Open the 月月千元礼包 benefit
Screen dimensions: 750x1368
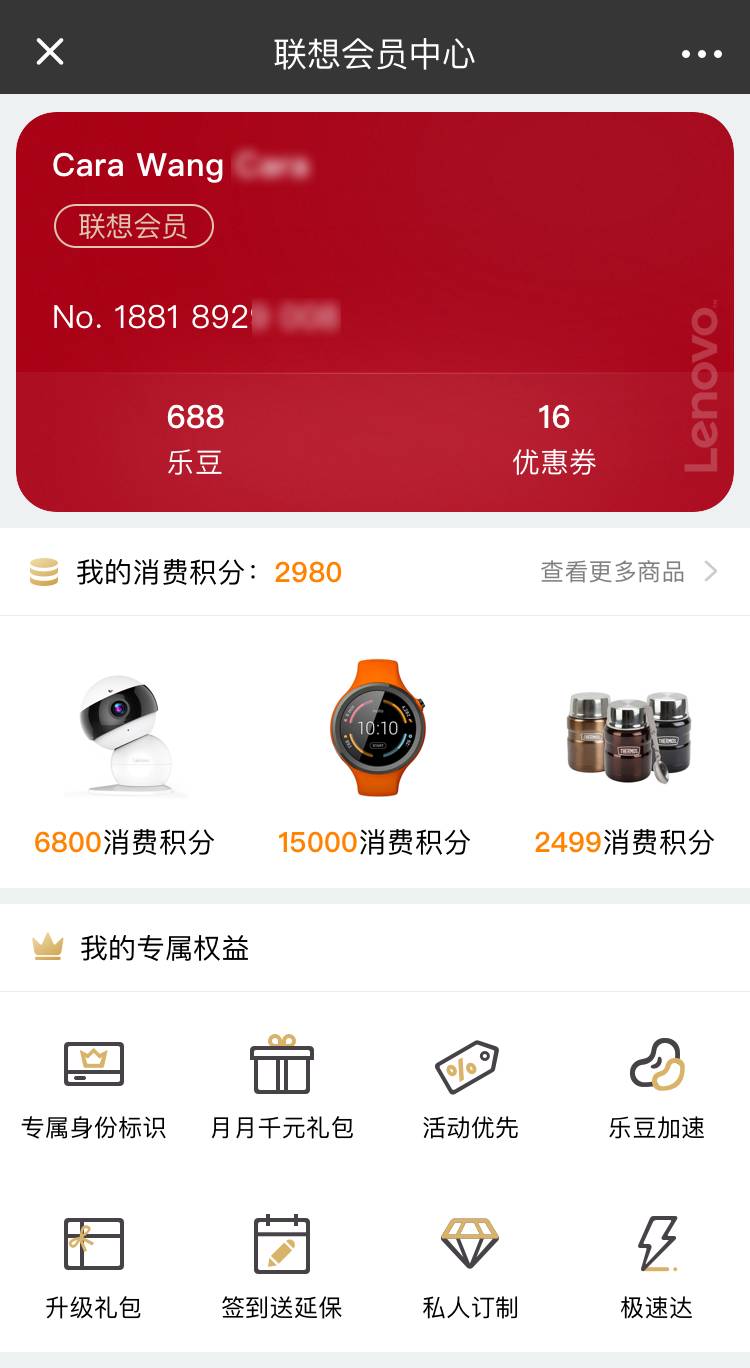pos(282,1090)
